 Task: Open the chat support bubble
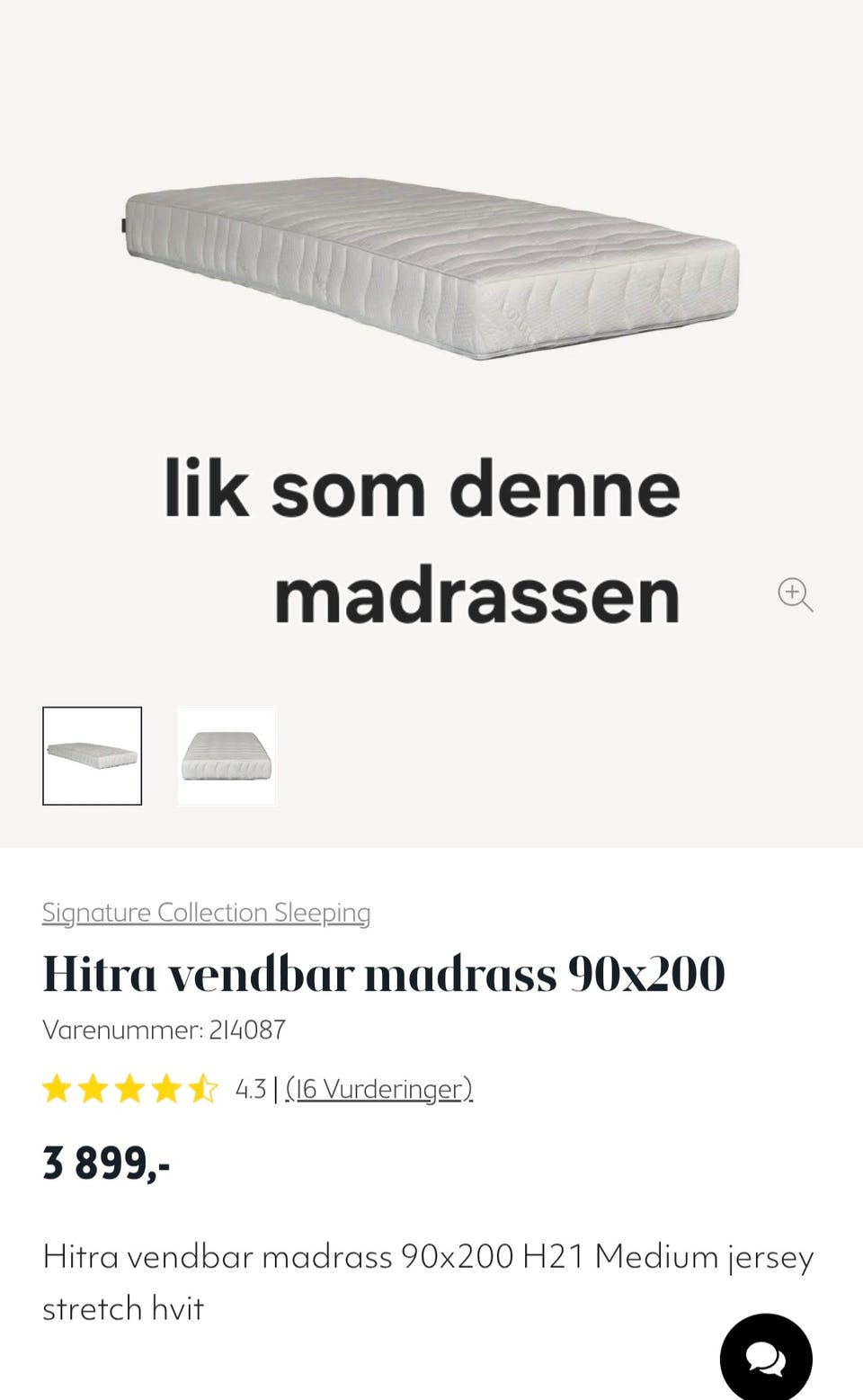pyautogui.click(x=766, y=1358)
